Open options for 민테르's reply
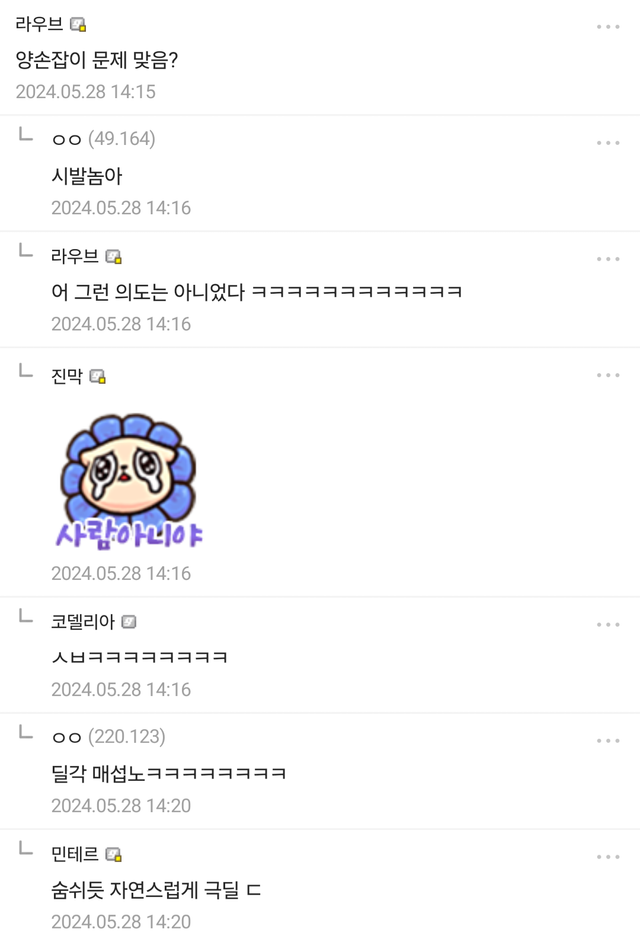 608,857
